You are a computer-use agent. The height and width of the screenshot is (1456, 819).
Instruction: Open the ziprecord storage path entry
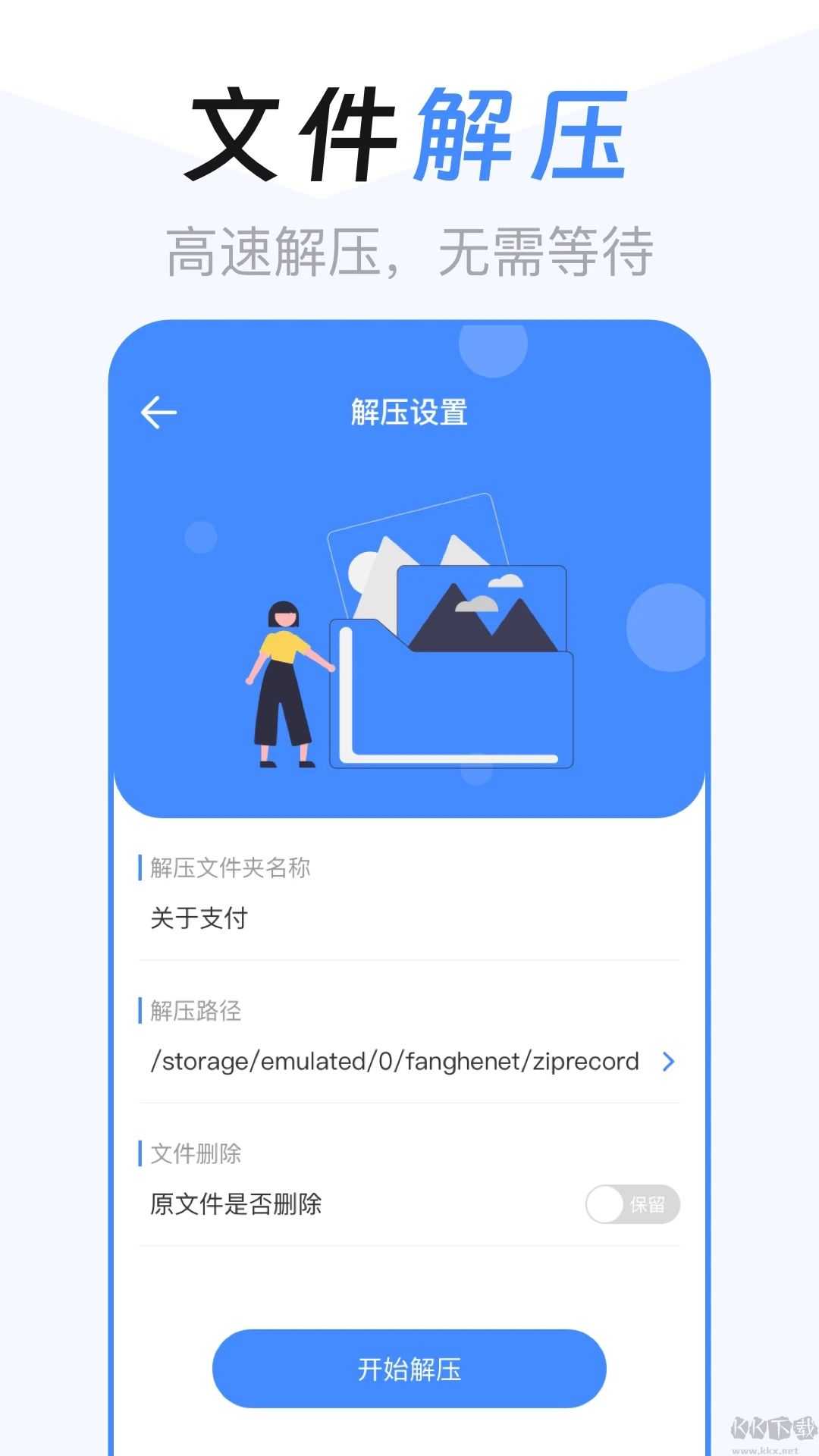point(394,1062)
